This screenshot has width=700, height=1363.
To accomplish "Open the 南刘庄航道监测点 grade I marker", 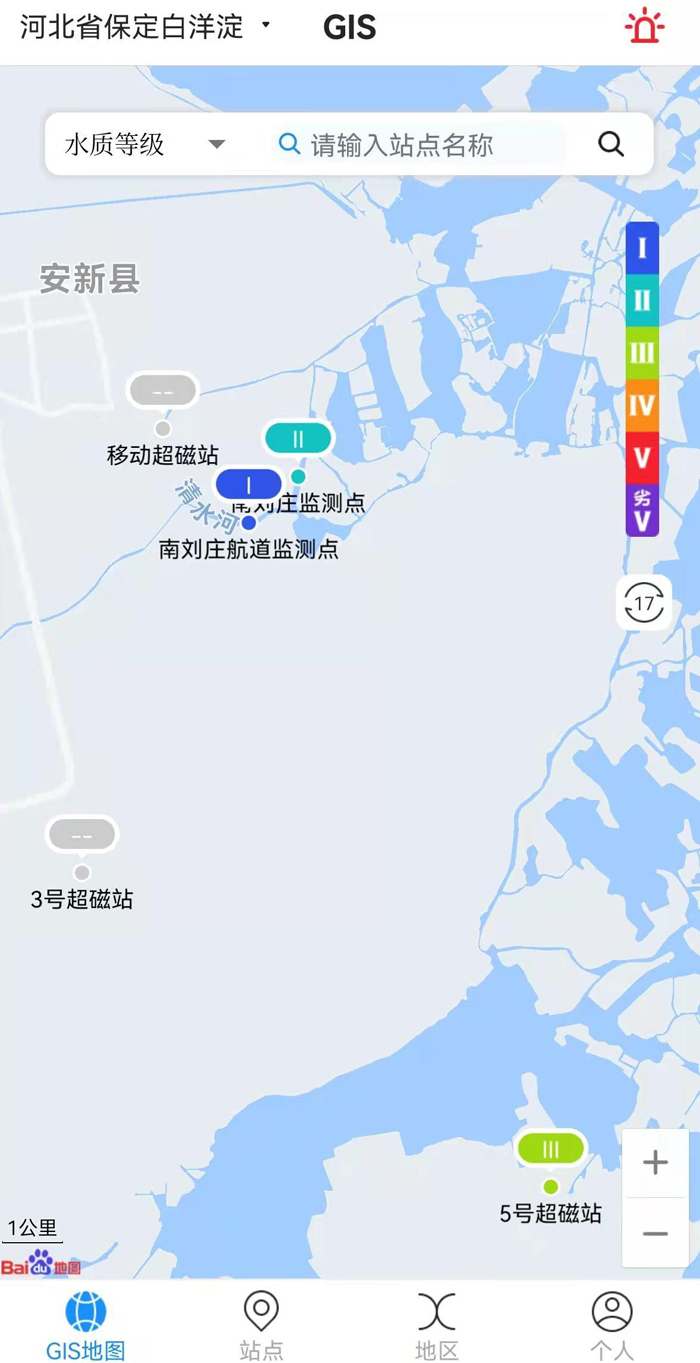I will click(249, 485).
